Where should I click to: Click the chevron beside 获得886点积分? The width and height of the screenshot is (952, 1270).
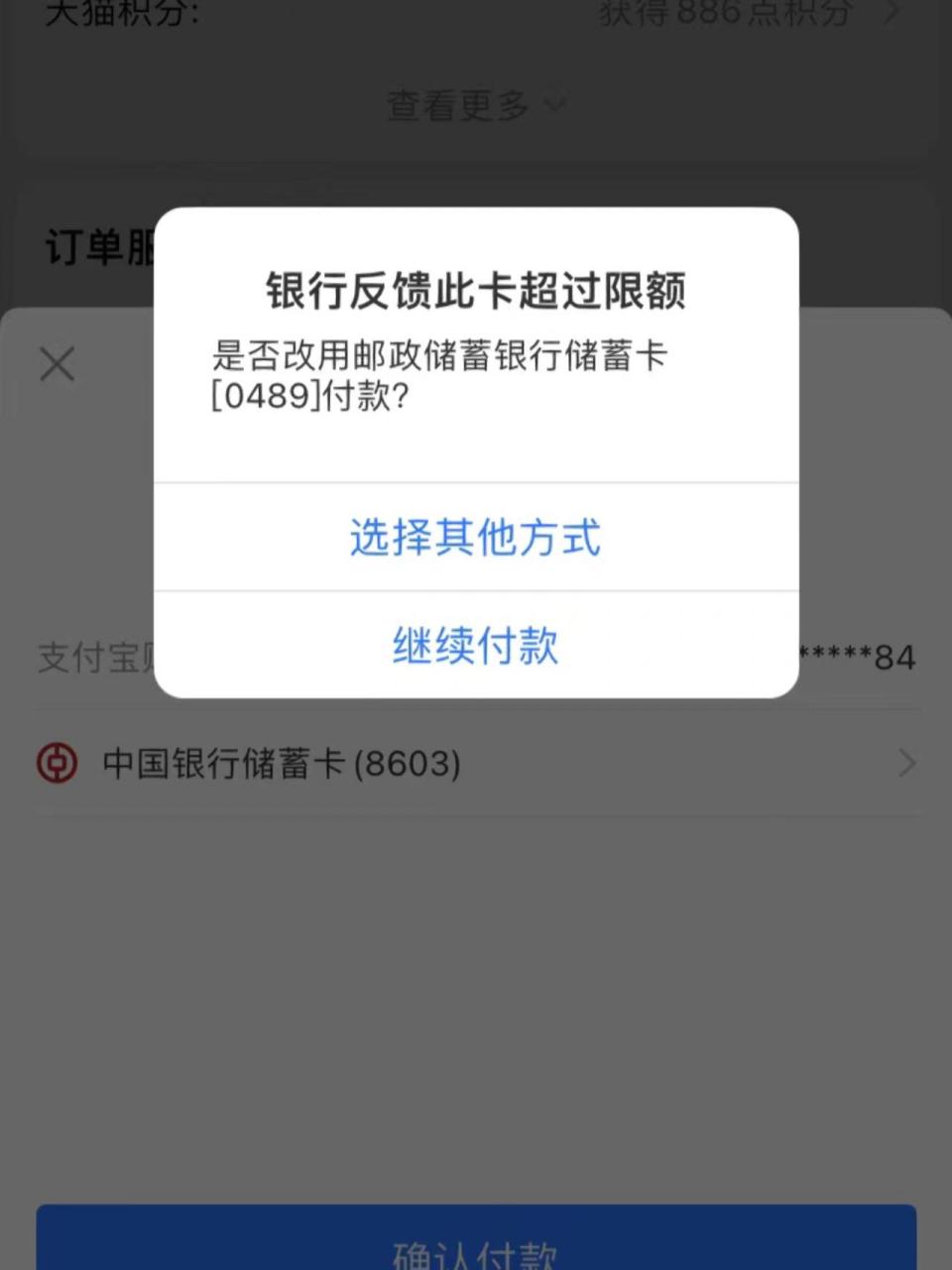(891, 14)
